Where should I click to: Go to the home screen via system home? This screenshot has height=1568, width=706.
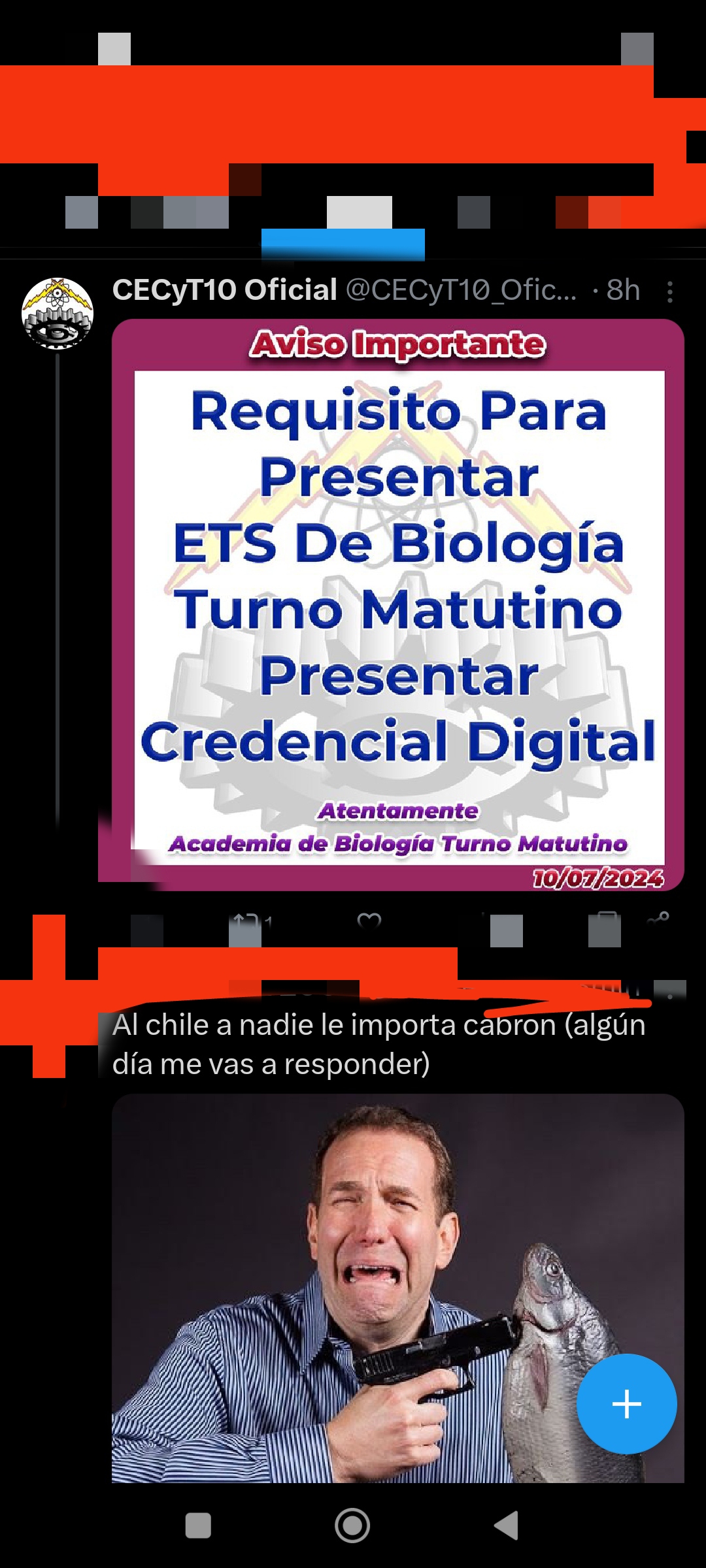tap(352, 1526)
